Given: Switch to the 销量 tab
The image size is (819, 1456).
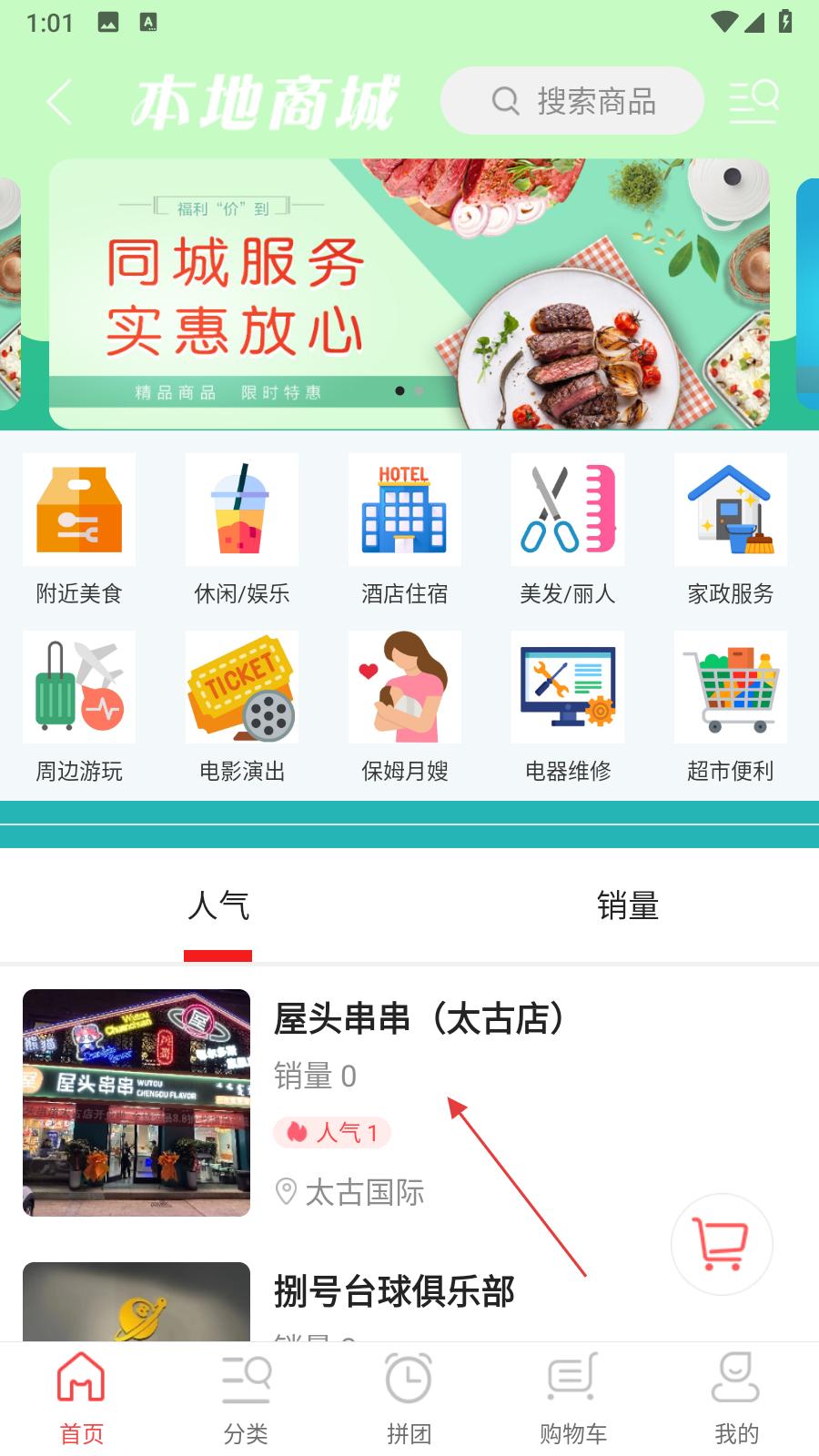Looking at the screenshot, I should point(627,906).
